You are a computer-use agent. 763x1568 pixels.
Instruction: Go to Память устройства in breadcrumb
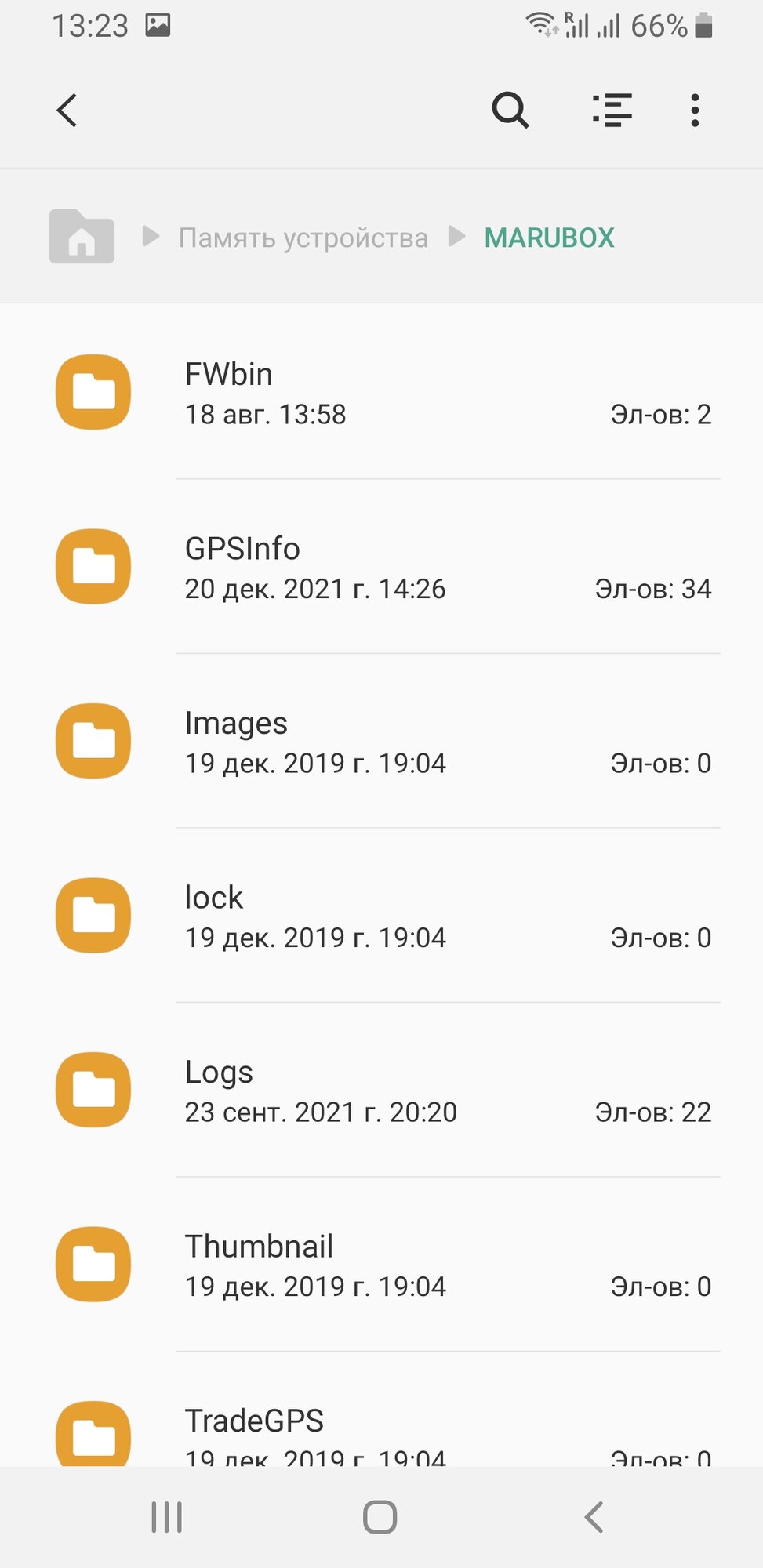303,238
